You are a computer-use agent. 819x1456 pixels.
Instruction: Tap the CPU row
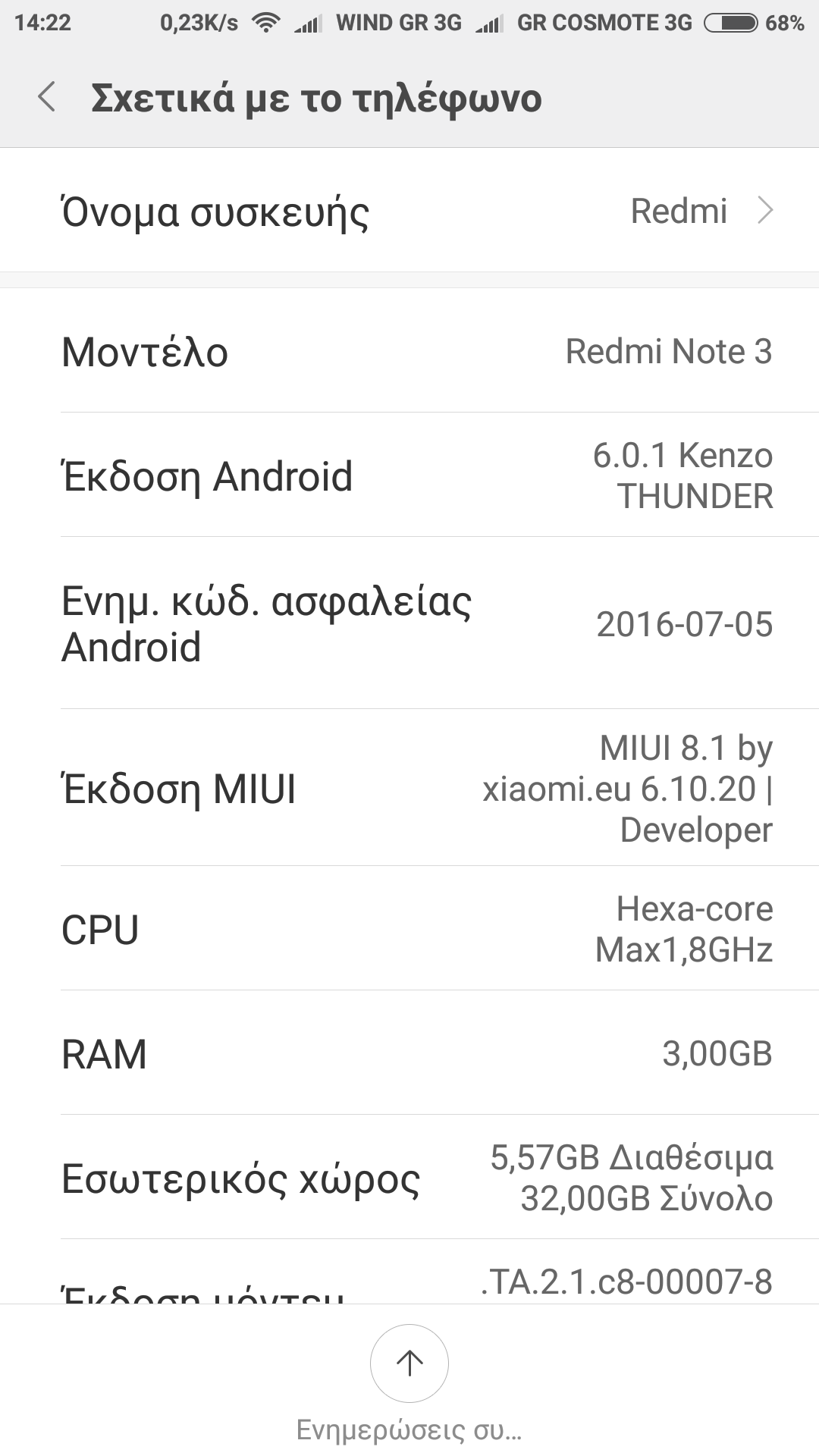tap(409, 929)
